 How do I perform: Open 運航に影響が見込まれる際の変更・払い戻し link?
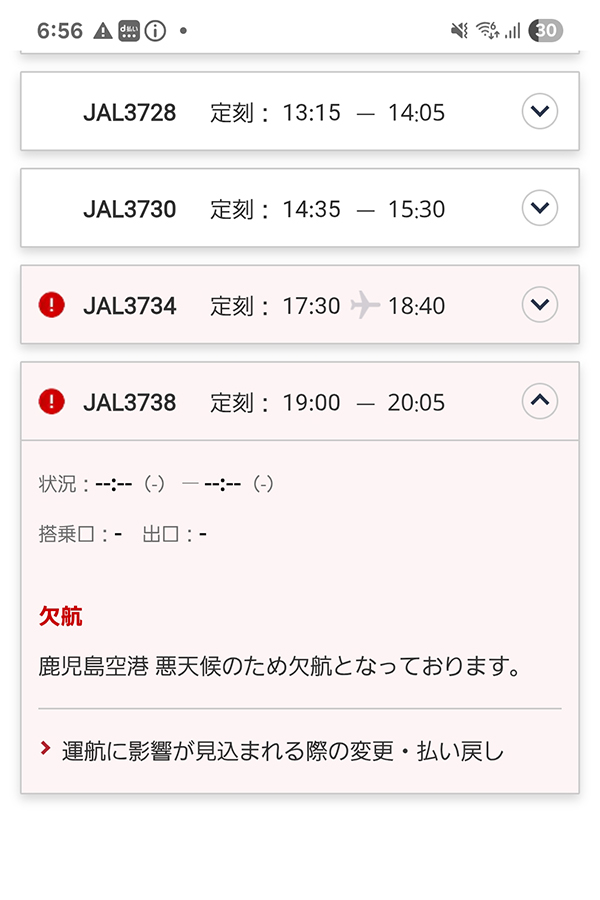tap(282, 750)
